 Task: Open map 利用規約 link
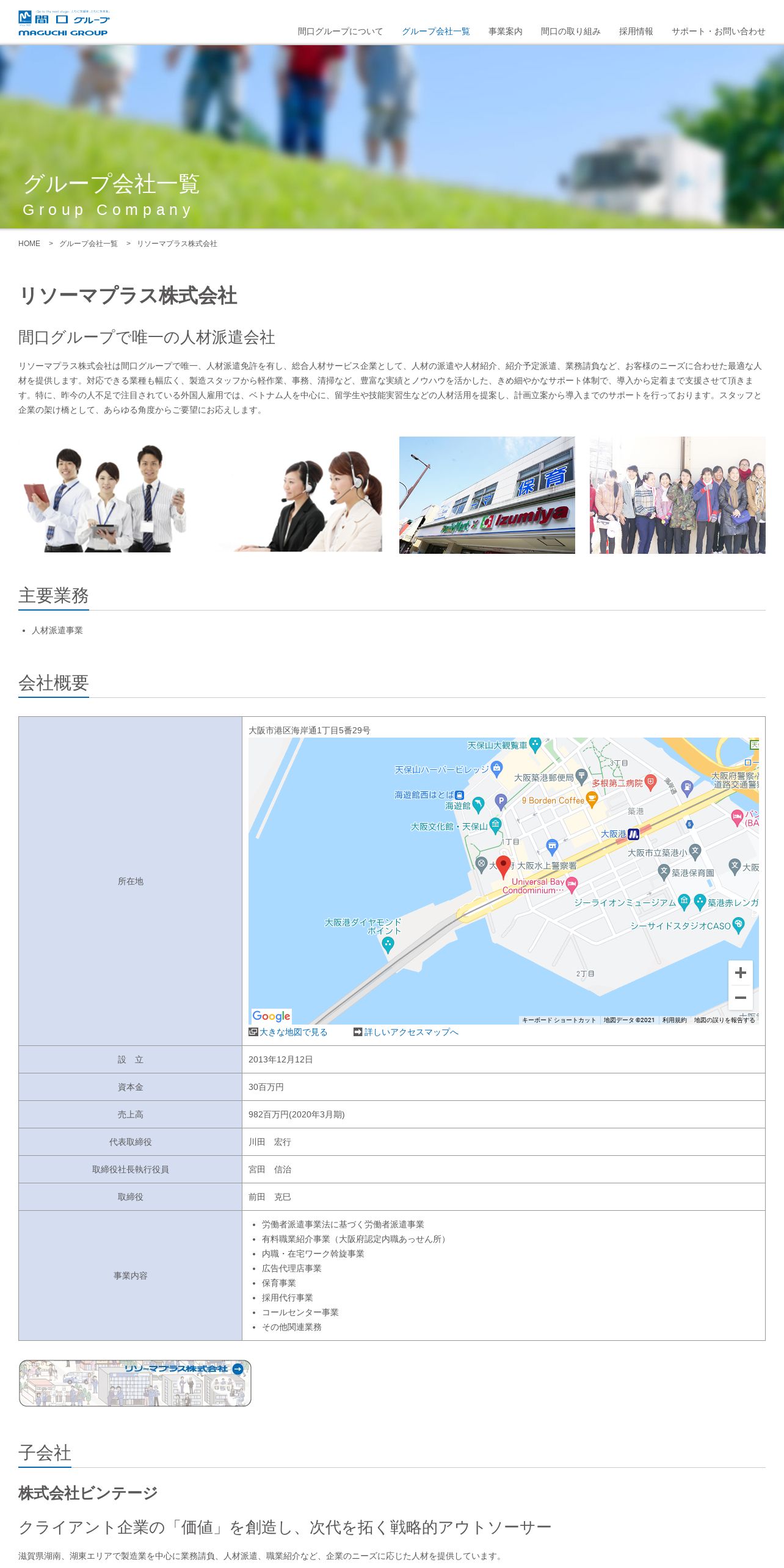pos(674,1020)
